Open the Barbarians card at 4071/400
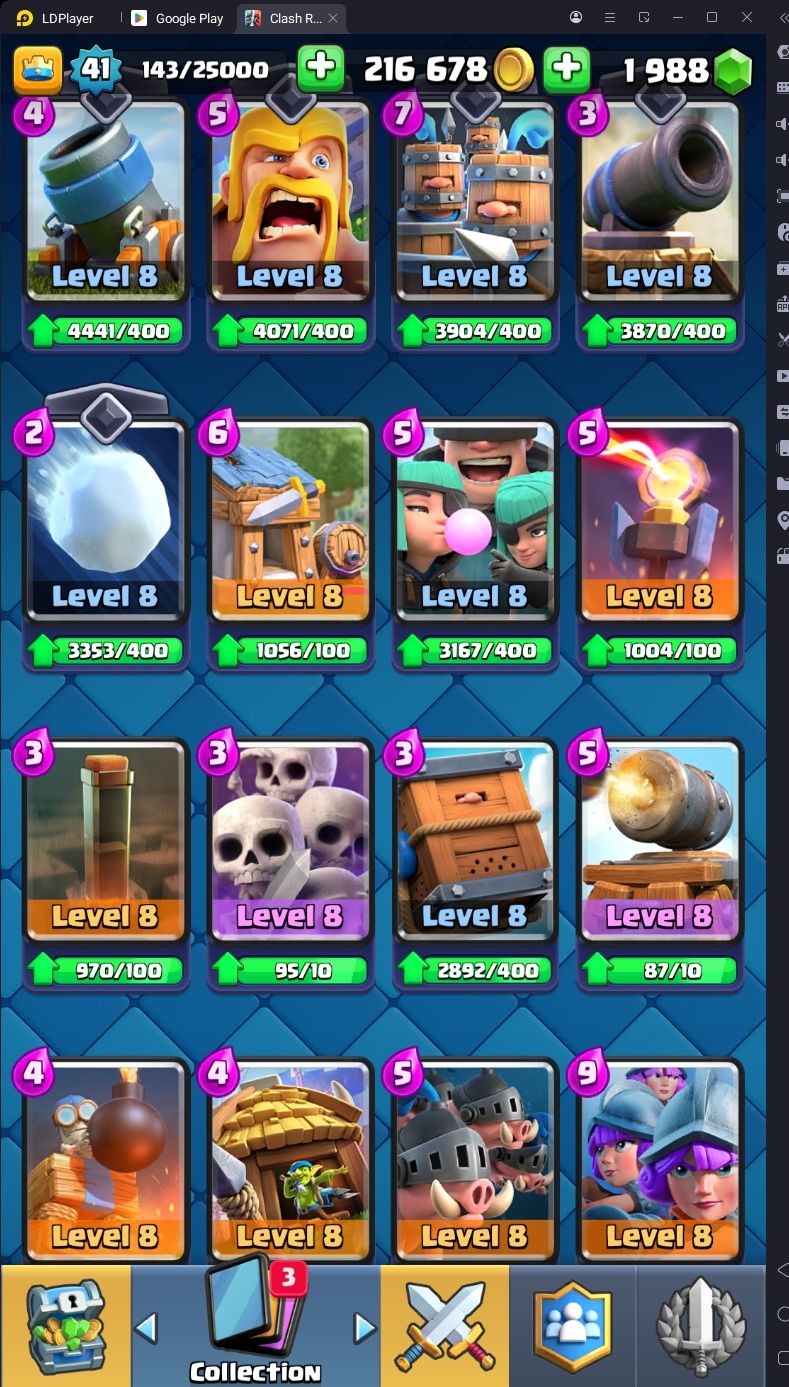 pyautogui.click(x=290, y=200)
